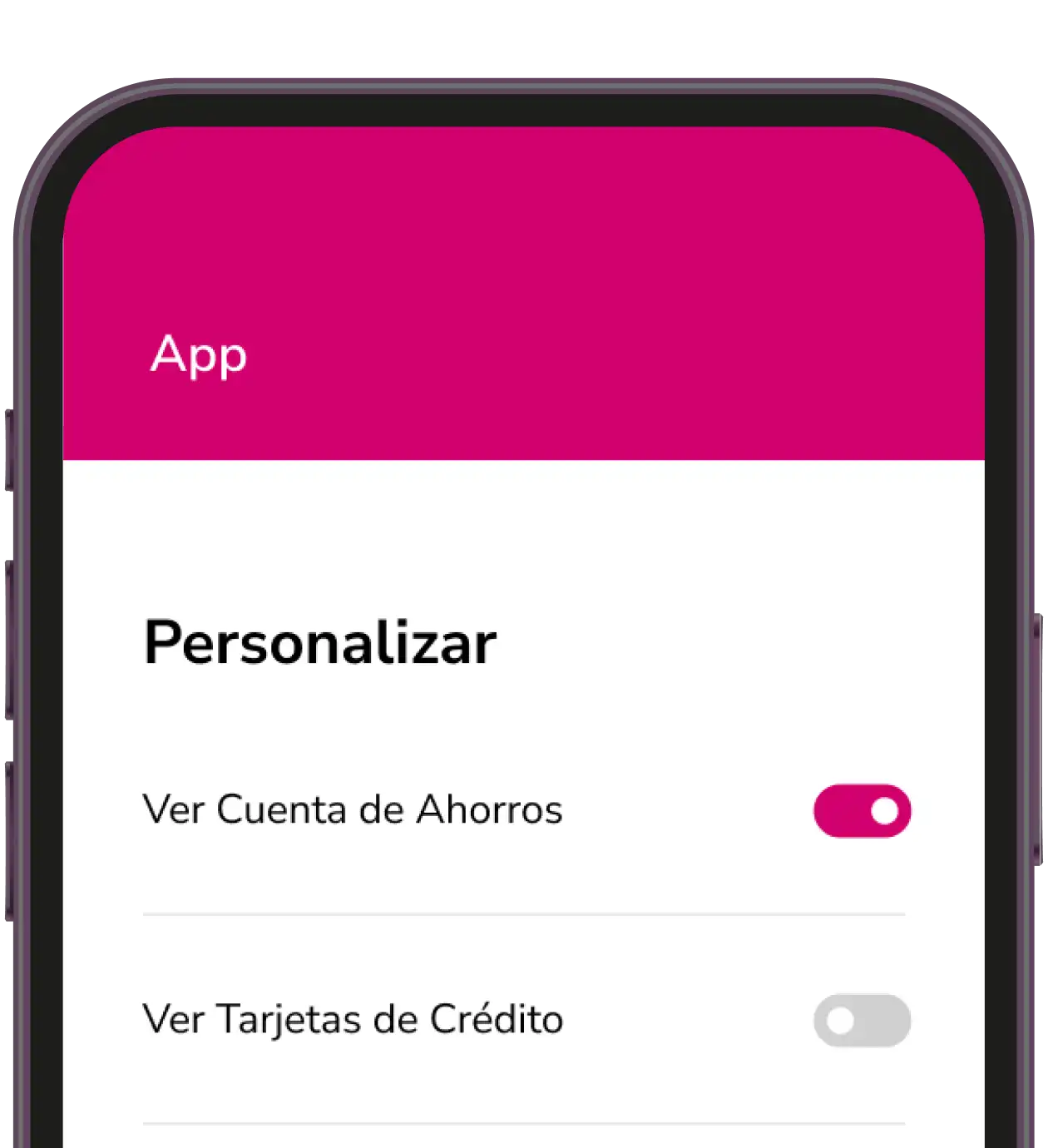Click the disabled gray switch track
1048x1148 pixels.
click(882, 1018)
